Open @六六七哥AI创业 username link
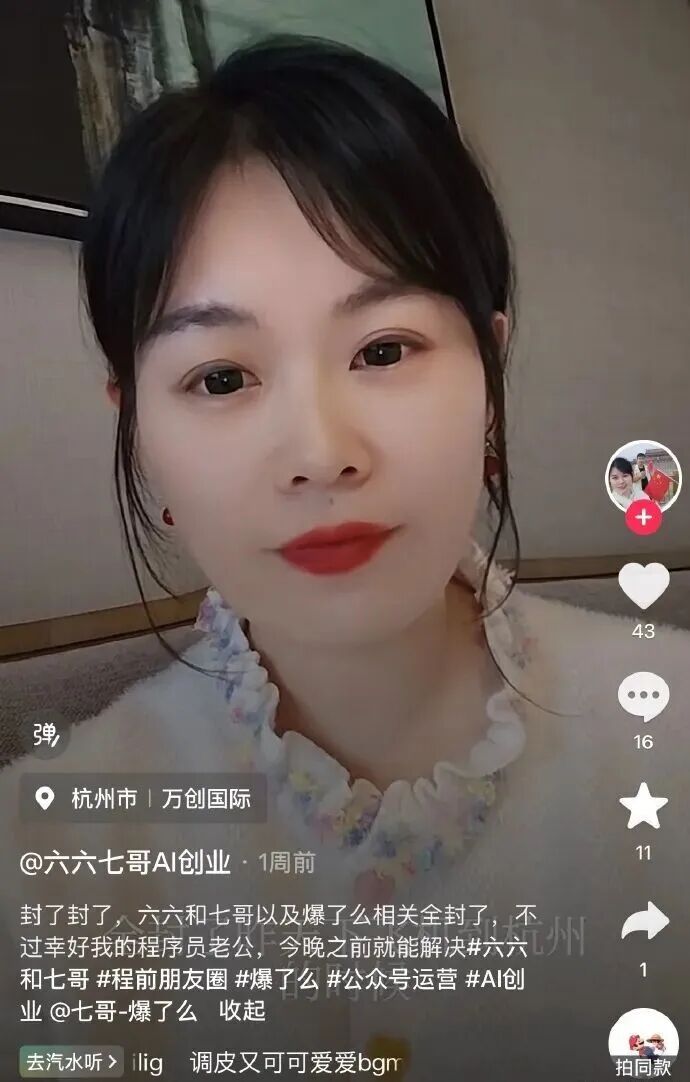The width and height of the screenshot is (690, 1082). click(126, 862)
